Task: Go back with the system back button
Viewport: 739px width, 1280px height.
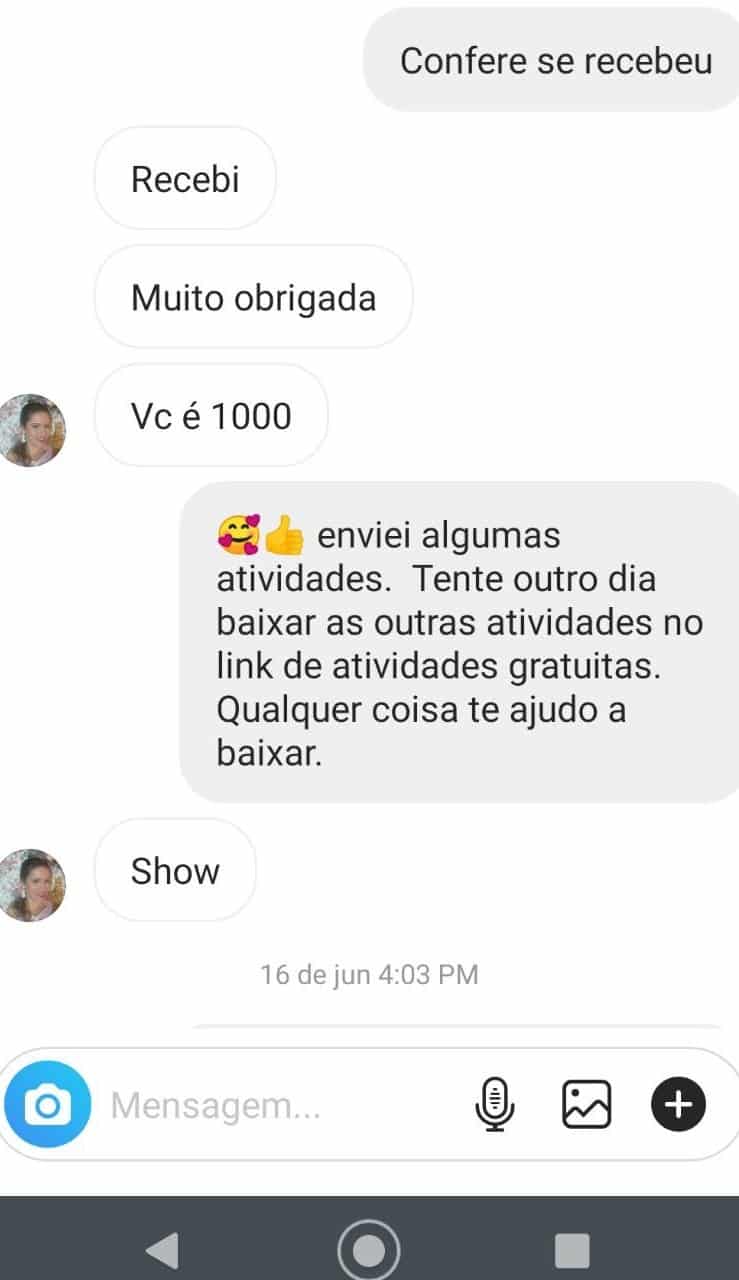Action: [161, 1250]
